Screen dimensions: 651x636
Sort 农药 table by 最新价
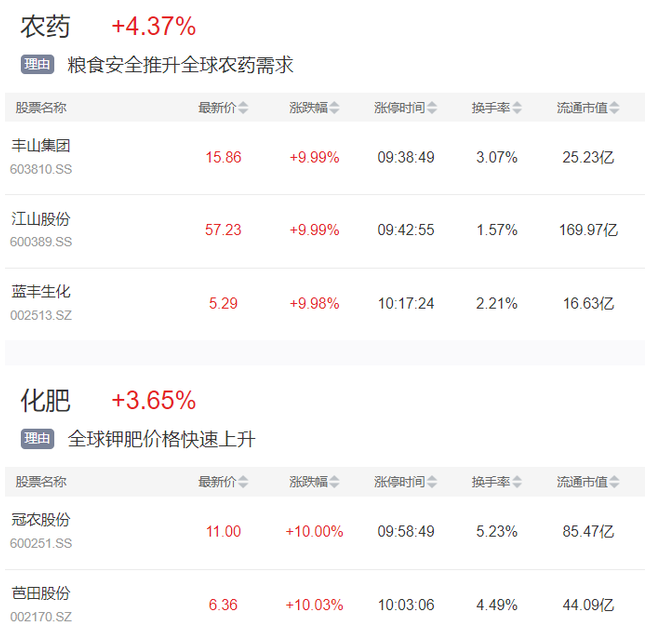(223, 108)
